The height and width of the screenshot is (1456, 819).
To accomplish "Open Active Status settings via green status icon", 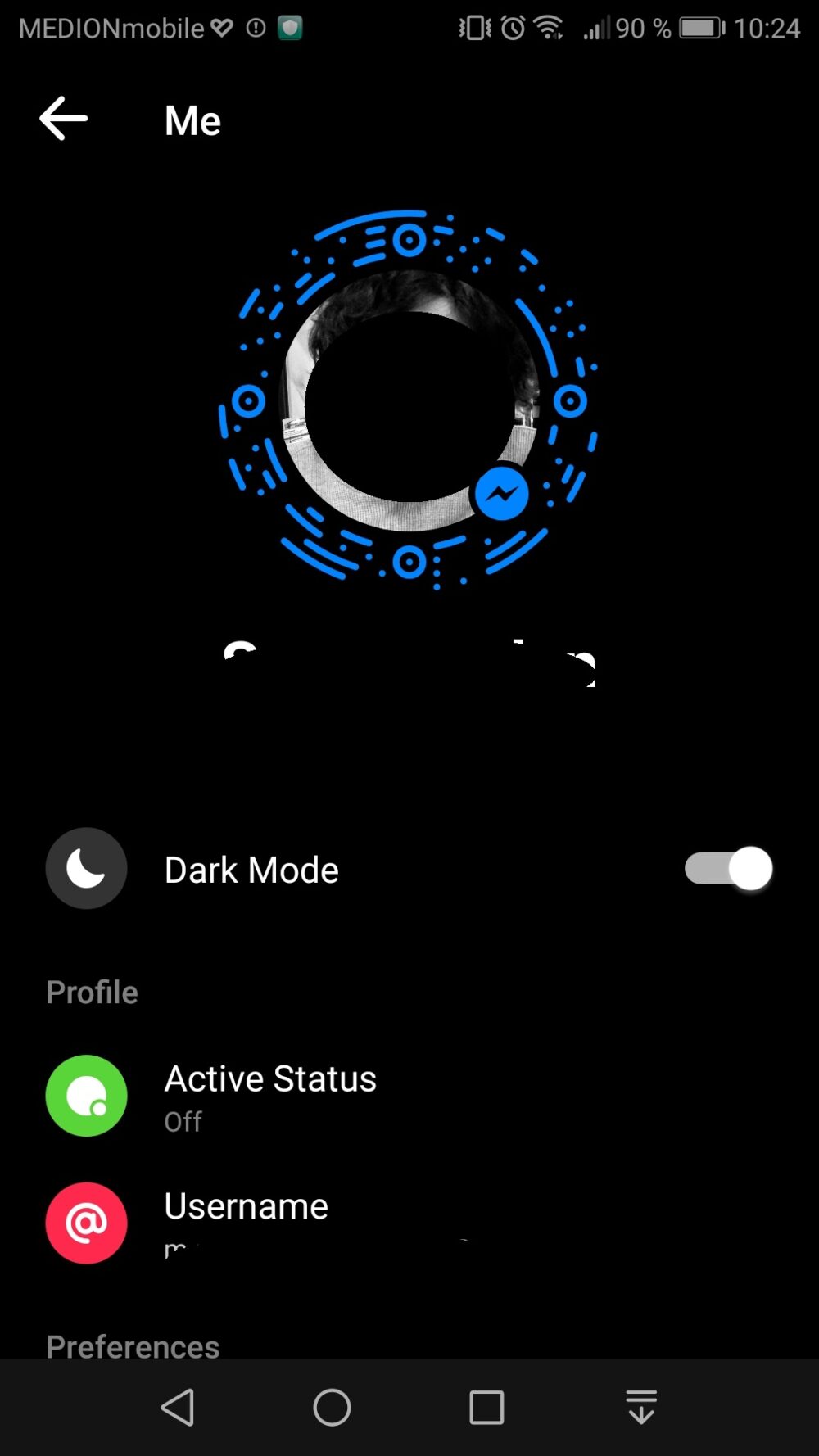I will coord(86,1097).
